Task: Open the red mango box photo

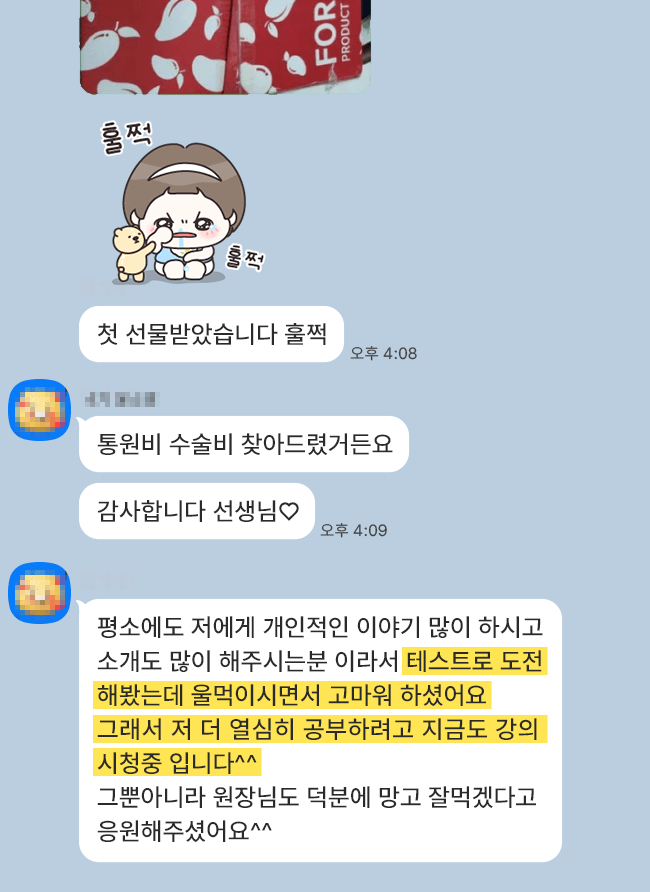Action: click(x=225, y=45)
